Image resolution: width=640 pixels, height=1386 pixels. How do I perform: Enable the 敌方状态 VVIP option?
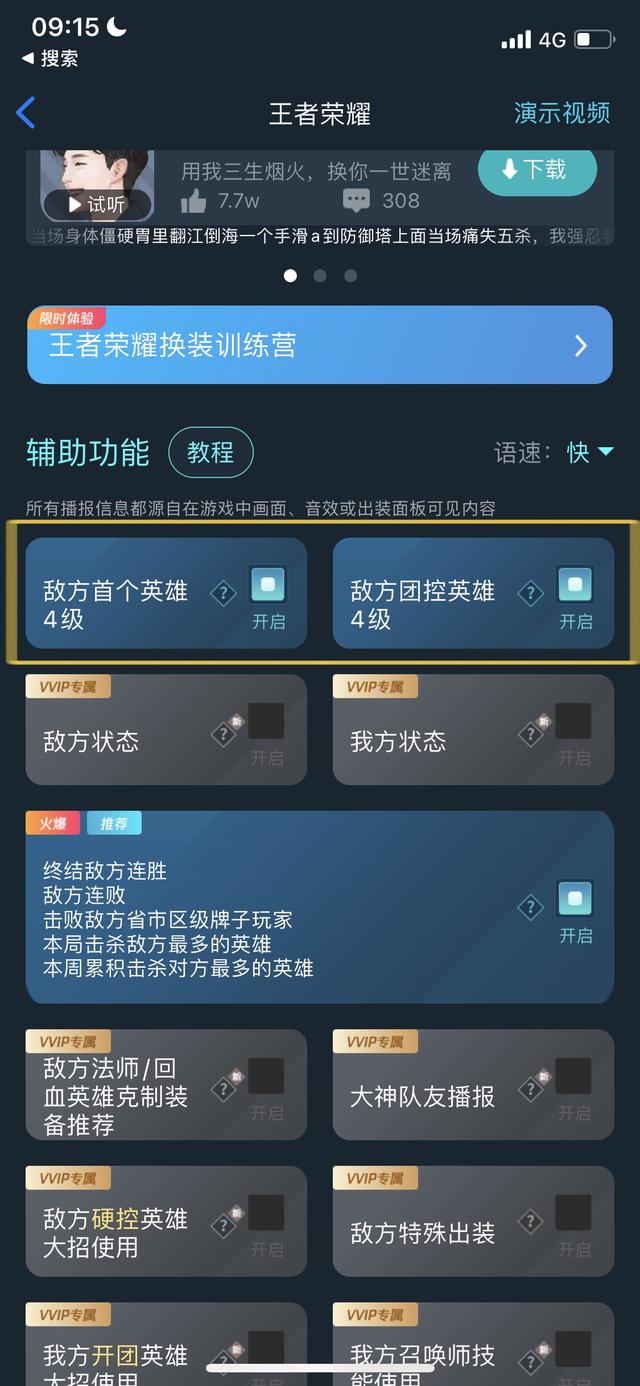point(267,722)
